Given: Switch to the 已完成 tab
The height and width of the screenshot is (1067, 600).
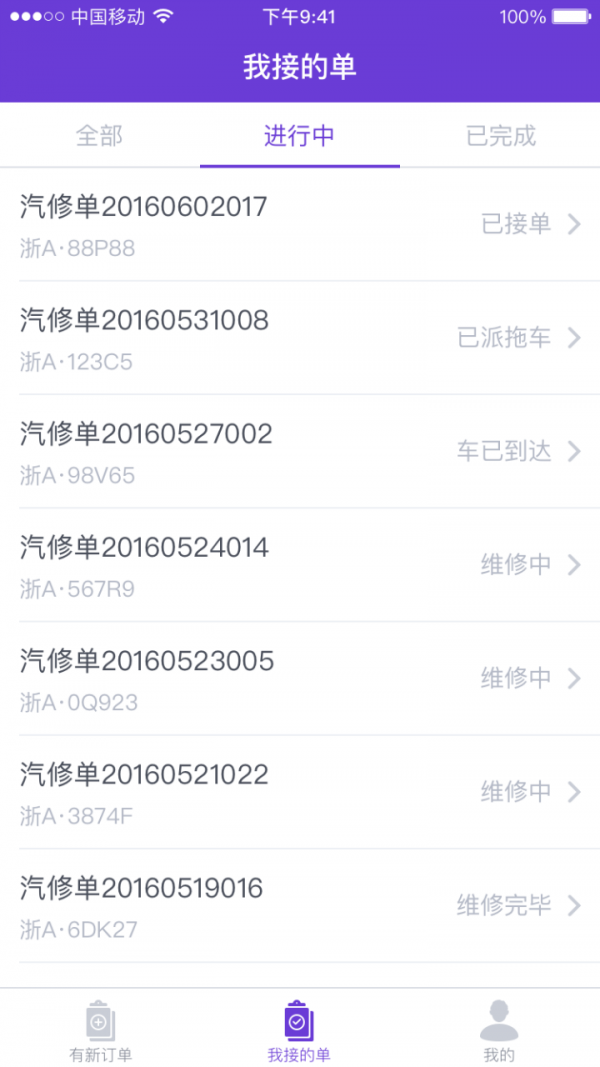Looking at the screenshot, I should tap(500, 135).
